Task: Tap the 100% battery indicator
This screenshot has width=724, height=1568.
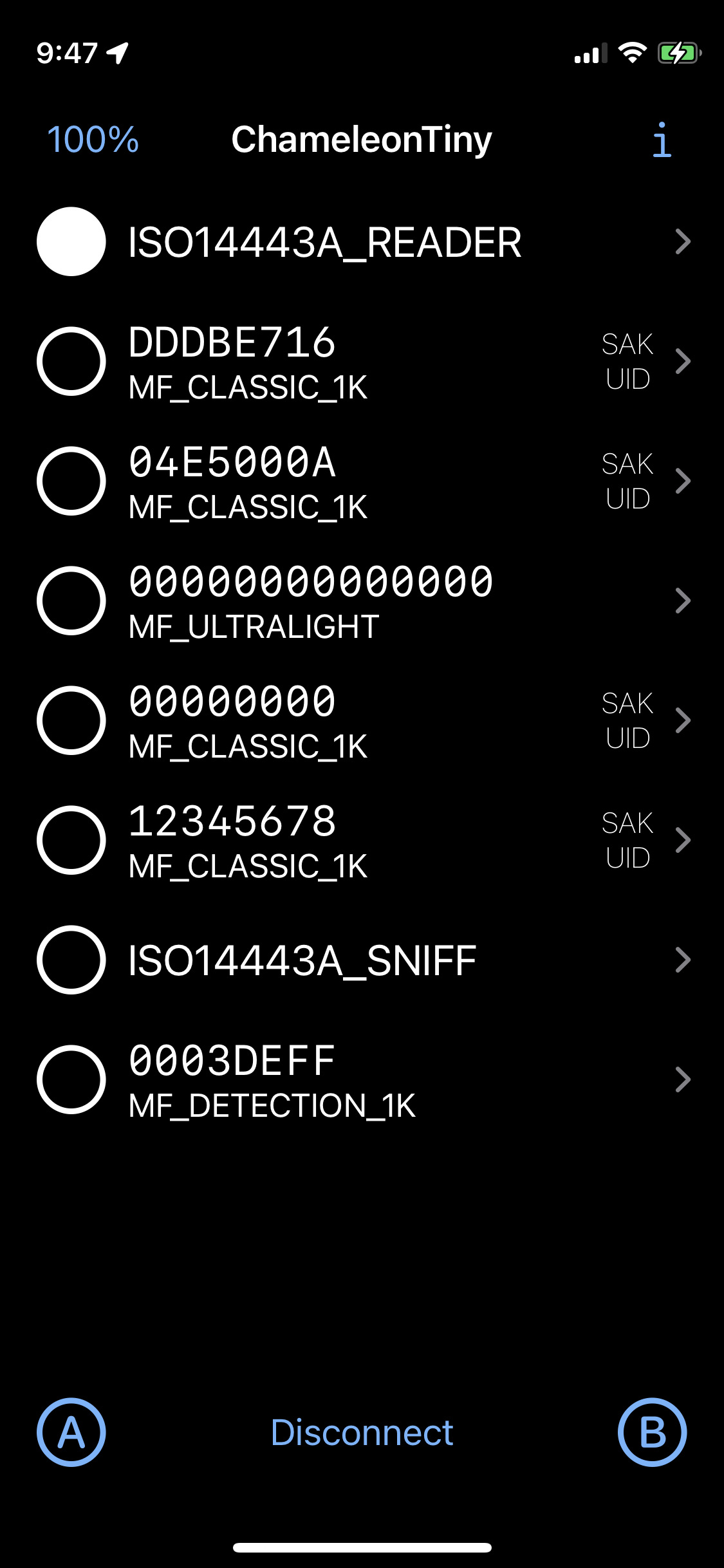Action: (x=93, y=140)
